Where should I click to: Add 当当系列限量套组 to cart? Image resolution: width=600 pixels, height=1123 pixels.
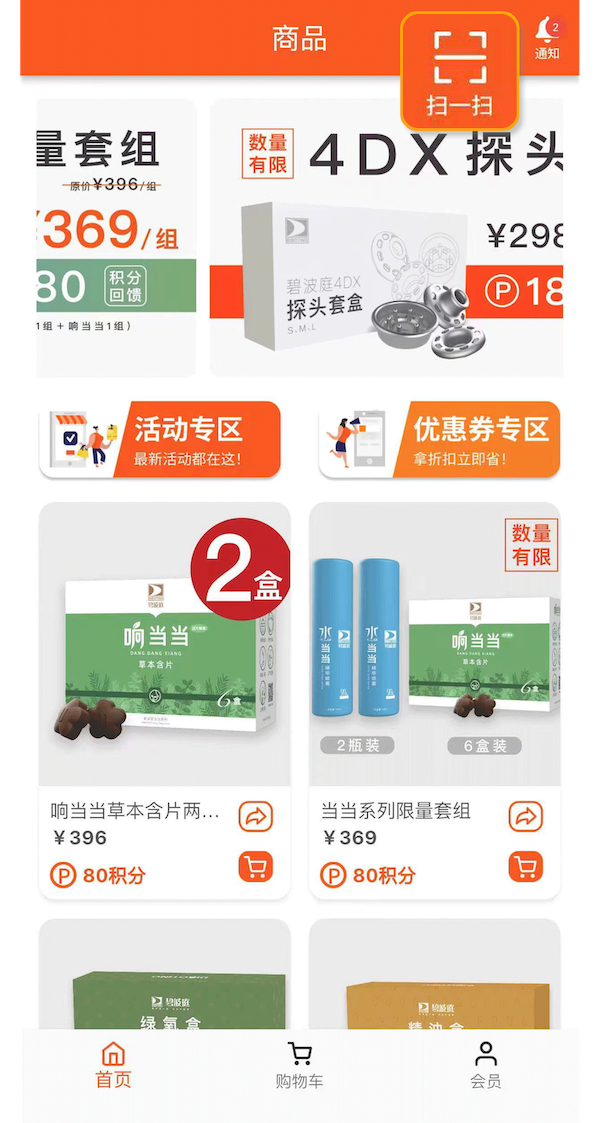(525, 866)
